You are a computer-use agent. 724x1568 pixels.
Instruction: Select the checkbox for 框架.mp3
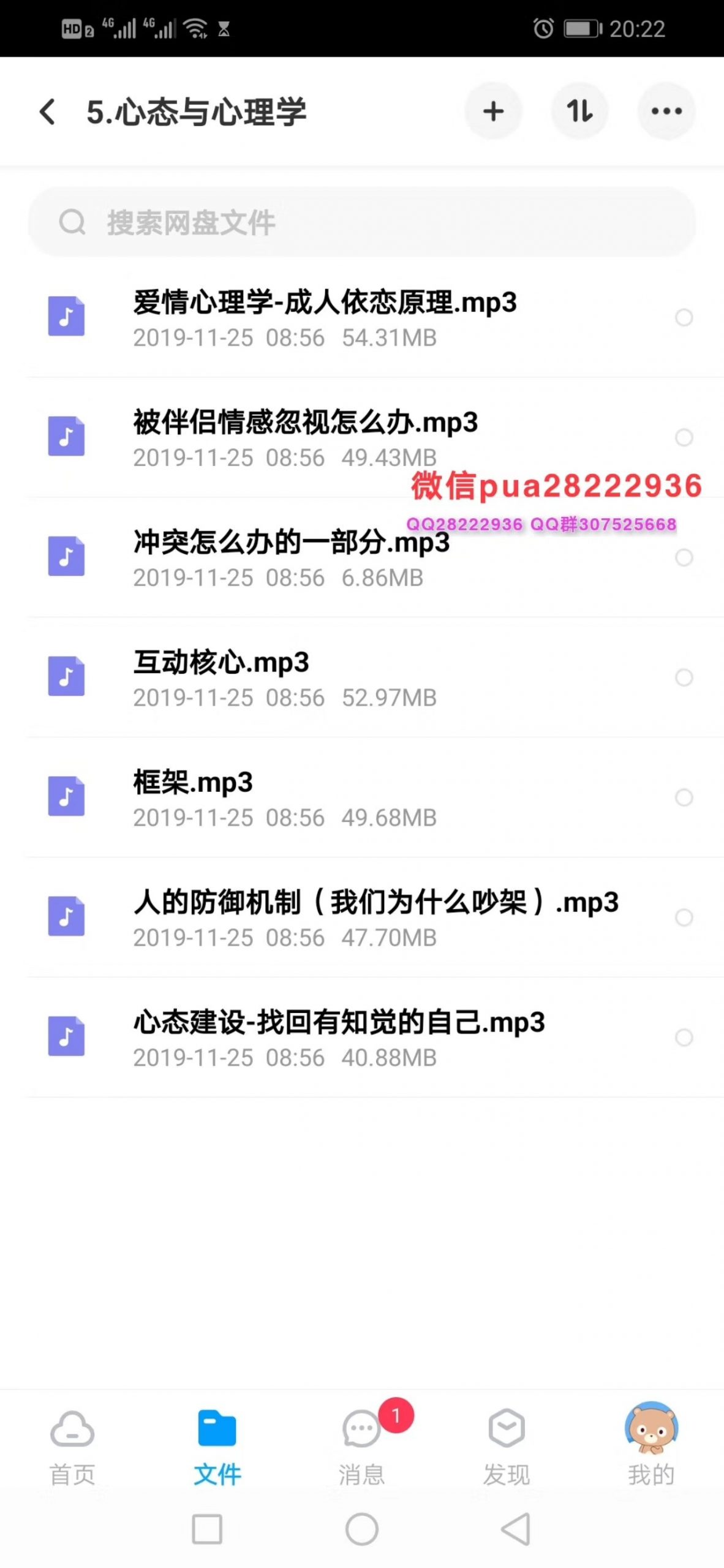click(684, 797)
